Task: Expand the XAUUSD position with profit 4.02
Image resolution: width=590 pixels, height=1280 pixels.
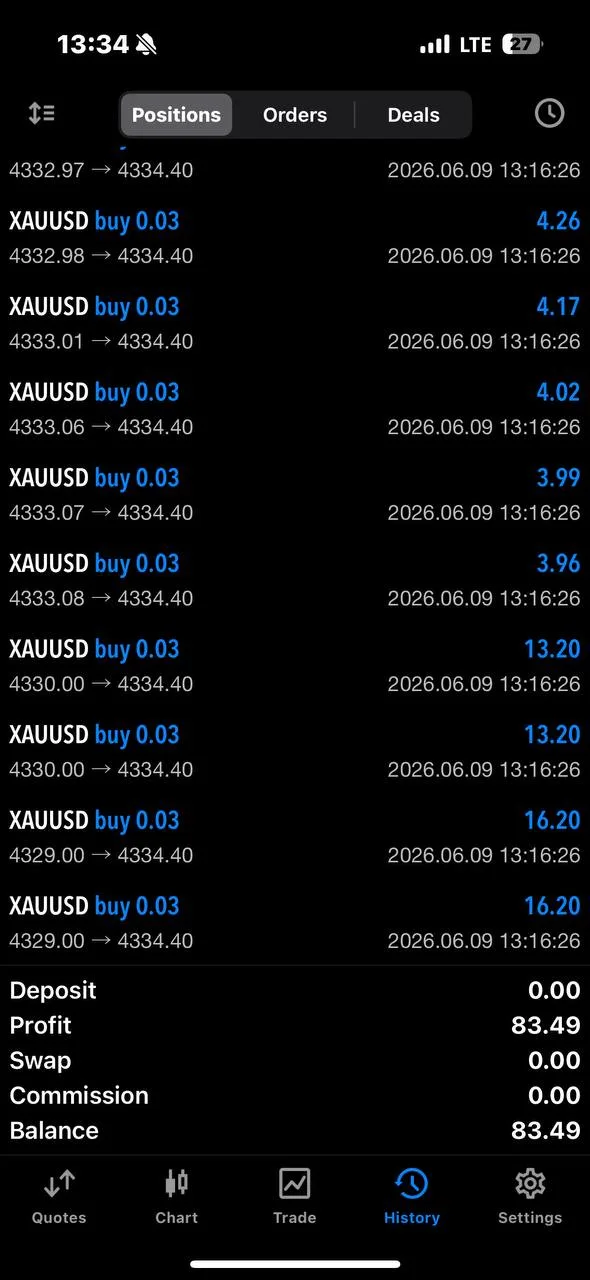Action: (x=295, y=409)
